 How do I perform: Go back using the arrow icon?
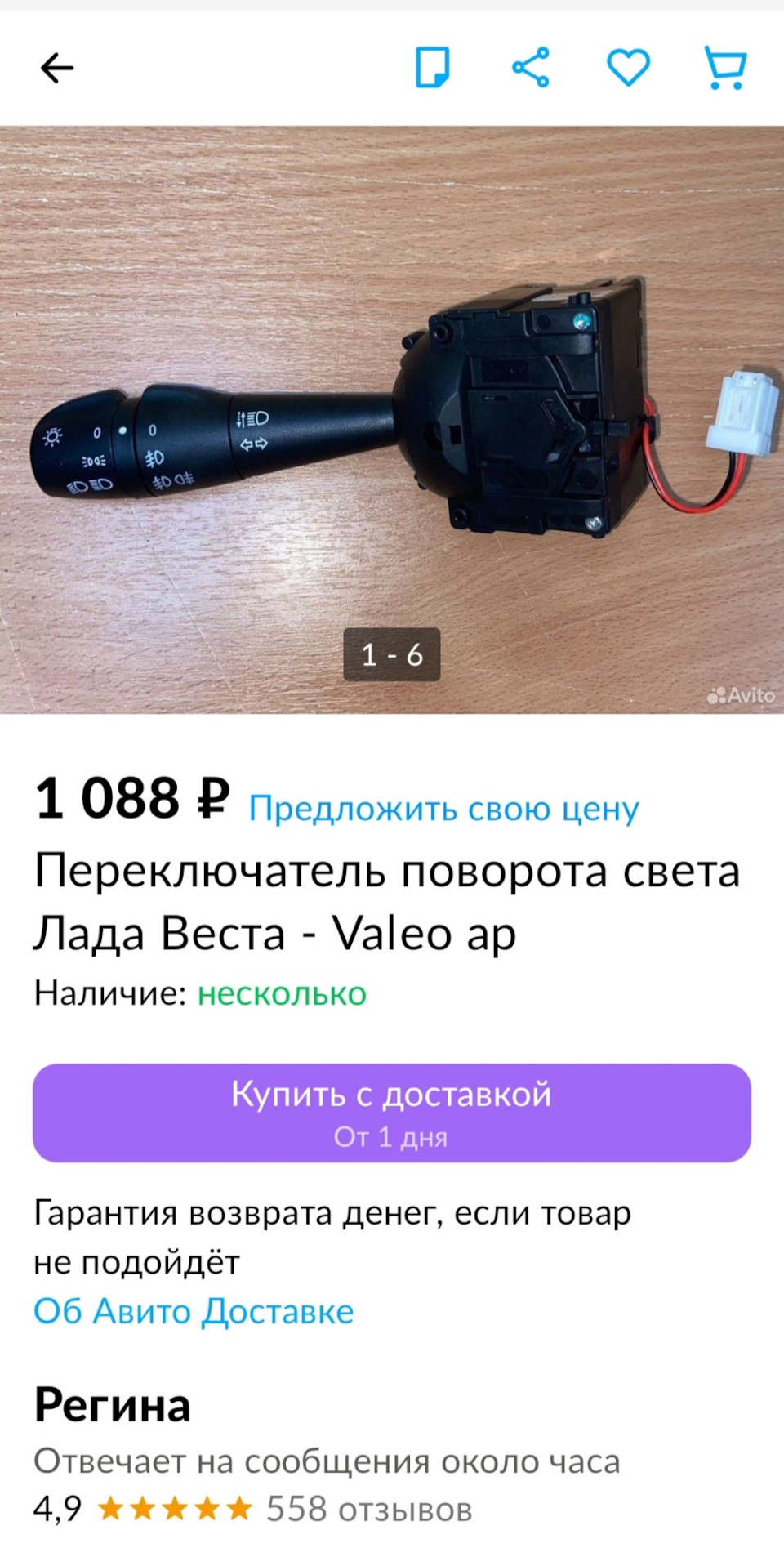57,68
